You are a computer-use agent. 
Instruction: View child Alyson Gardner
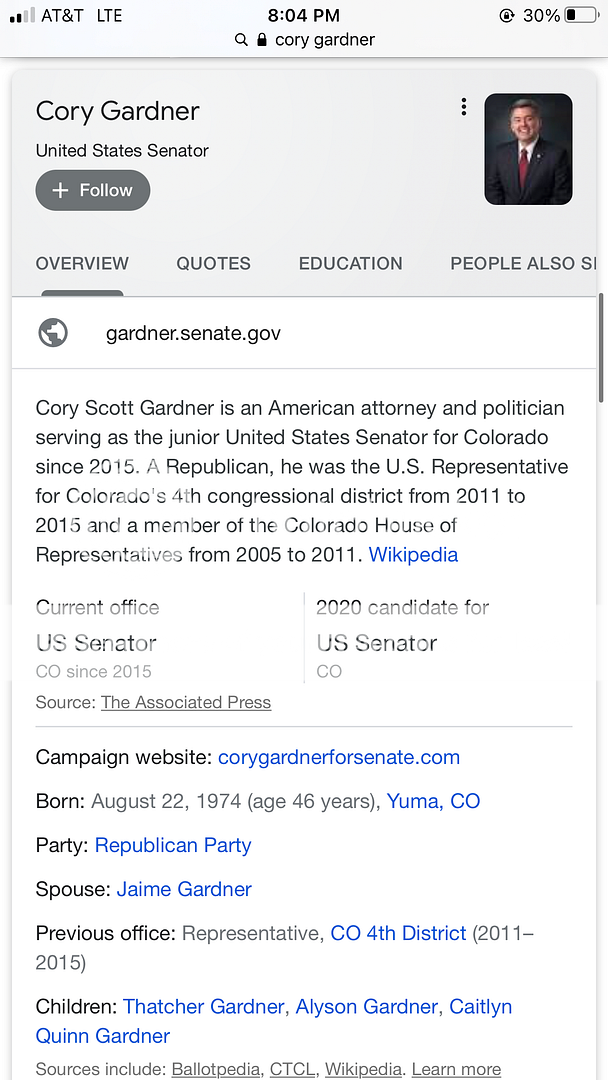[367, 1007]
